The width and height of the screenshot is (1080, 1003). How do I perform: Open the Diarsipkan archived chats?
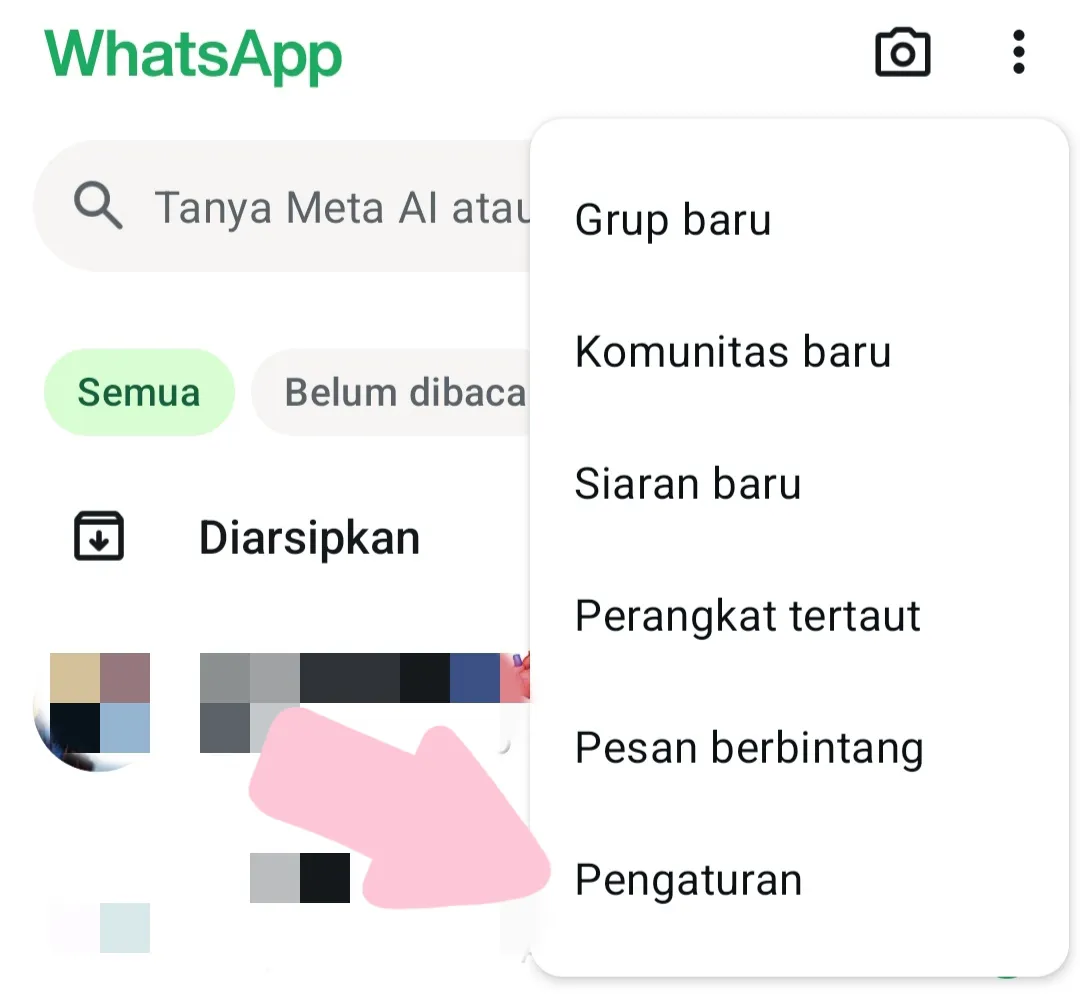point(309,538)
